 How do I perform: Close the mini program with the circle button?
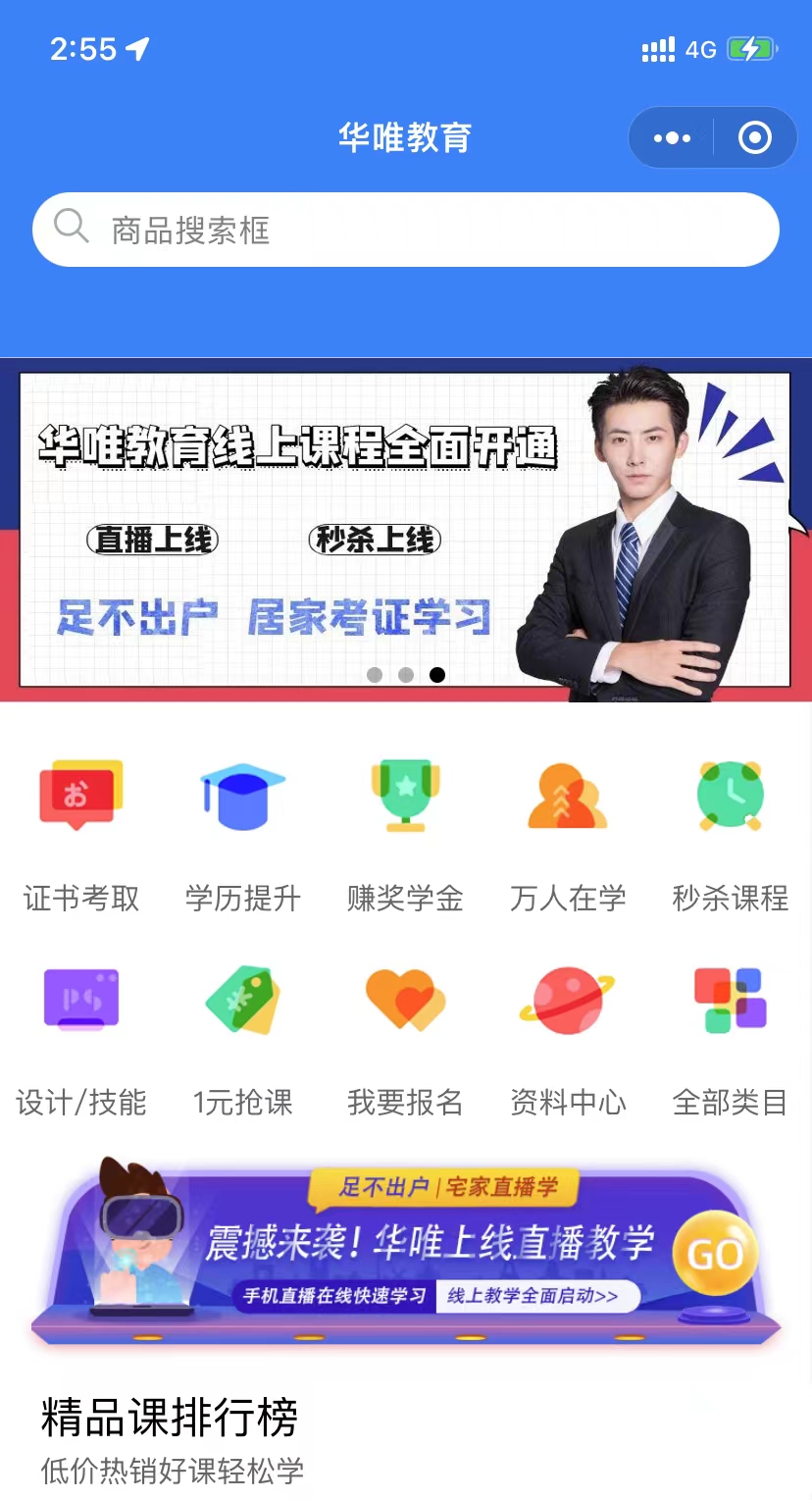coord(754,138)
